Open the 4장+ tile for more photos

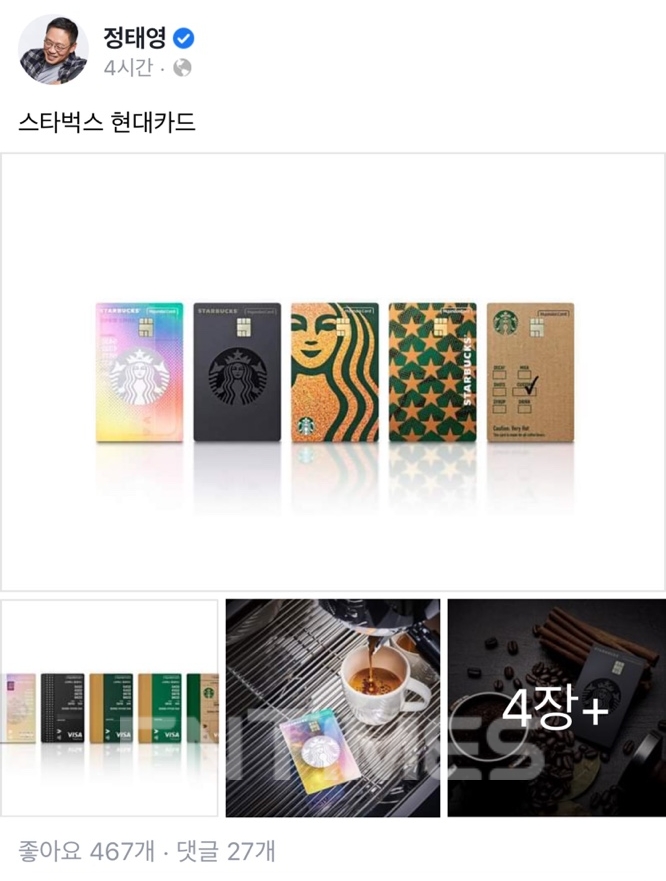coord(556,708)
